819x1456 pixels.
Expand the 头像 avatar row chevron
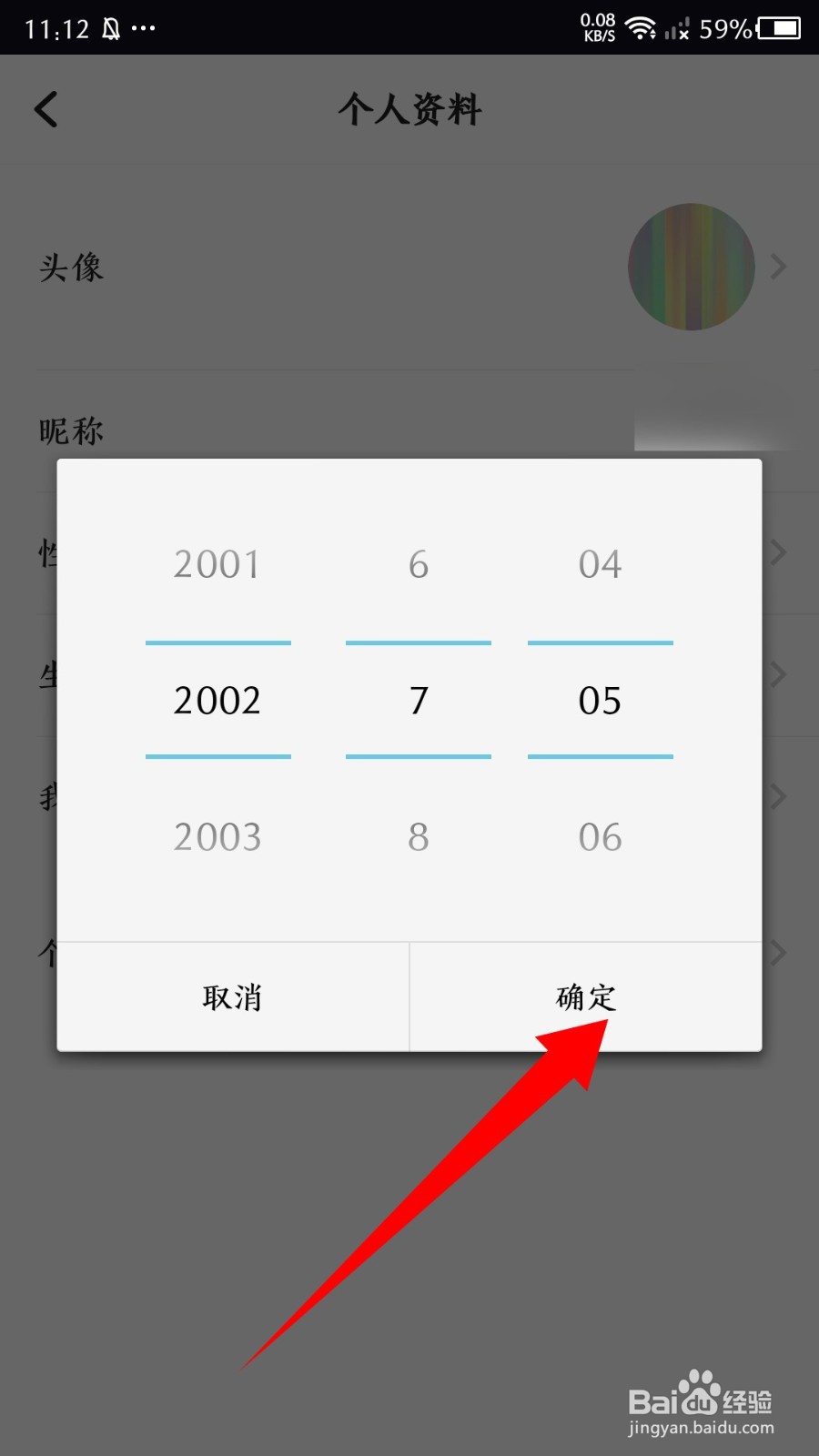[778, 267]
